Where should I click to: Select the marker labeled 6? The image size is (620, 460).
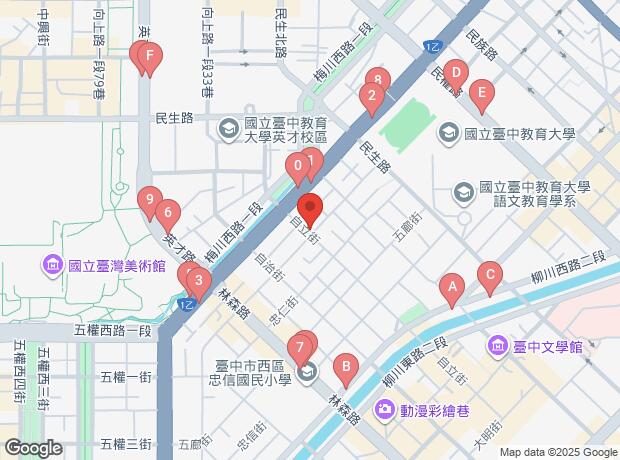pos(167,212)
